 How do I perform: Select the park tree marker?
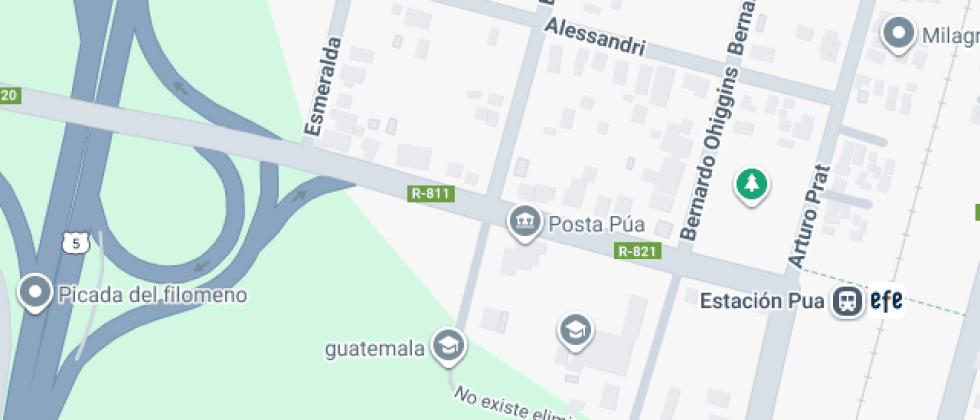pos(751,184)
